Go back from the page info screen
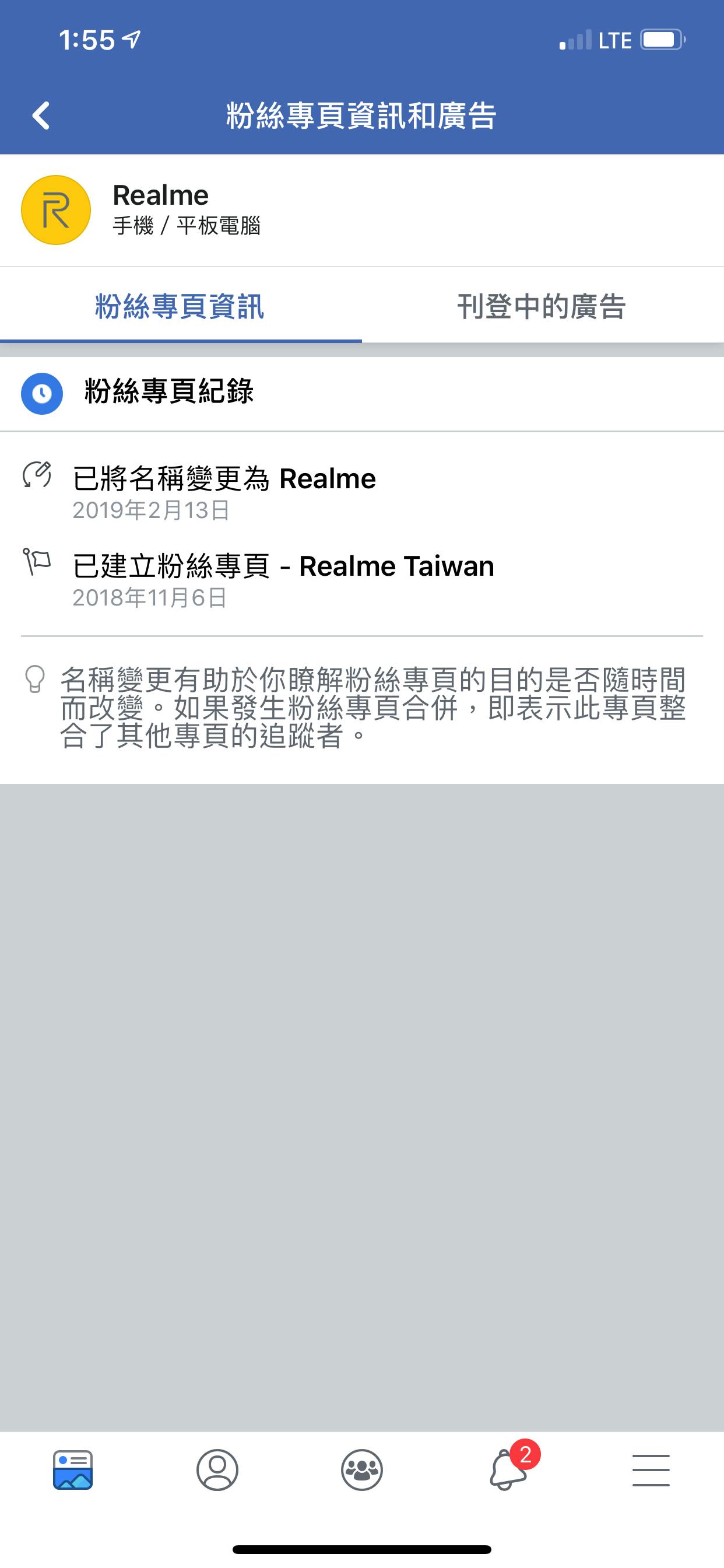The width and height of the screenshot is (724, 1568). (x=41, y=115)
